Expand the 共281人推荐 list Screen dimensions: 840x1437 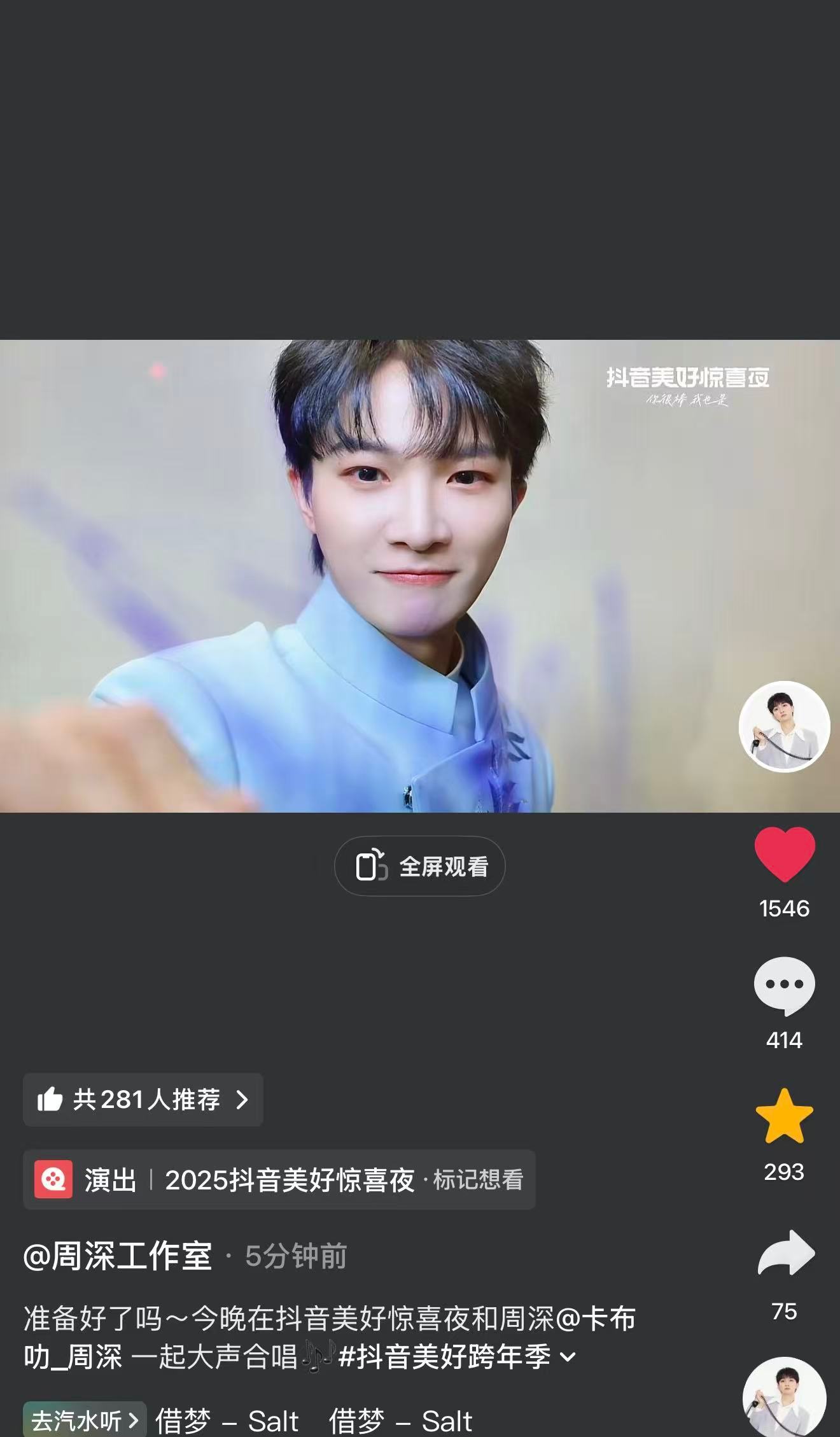[143, 1100]
